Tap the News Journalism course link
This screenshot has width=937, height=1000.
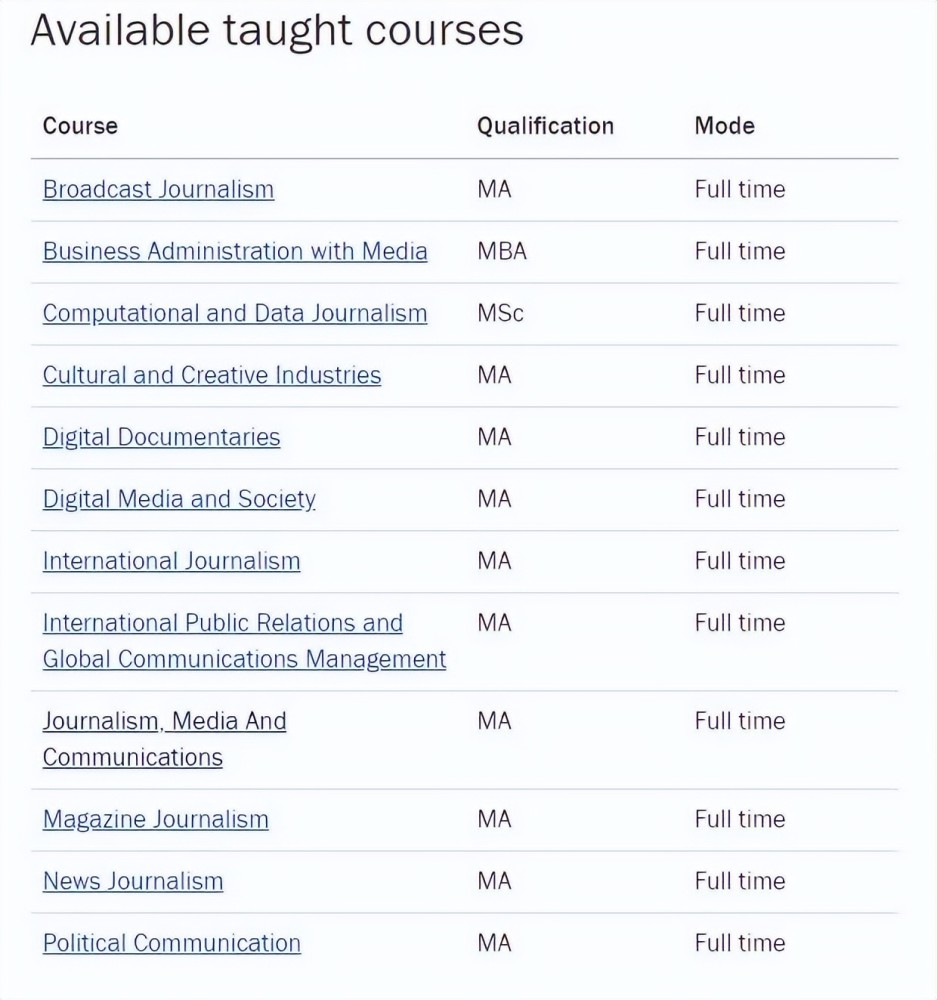133,881
